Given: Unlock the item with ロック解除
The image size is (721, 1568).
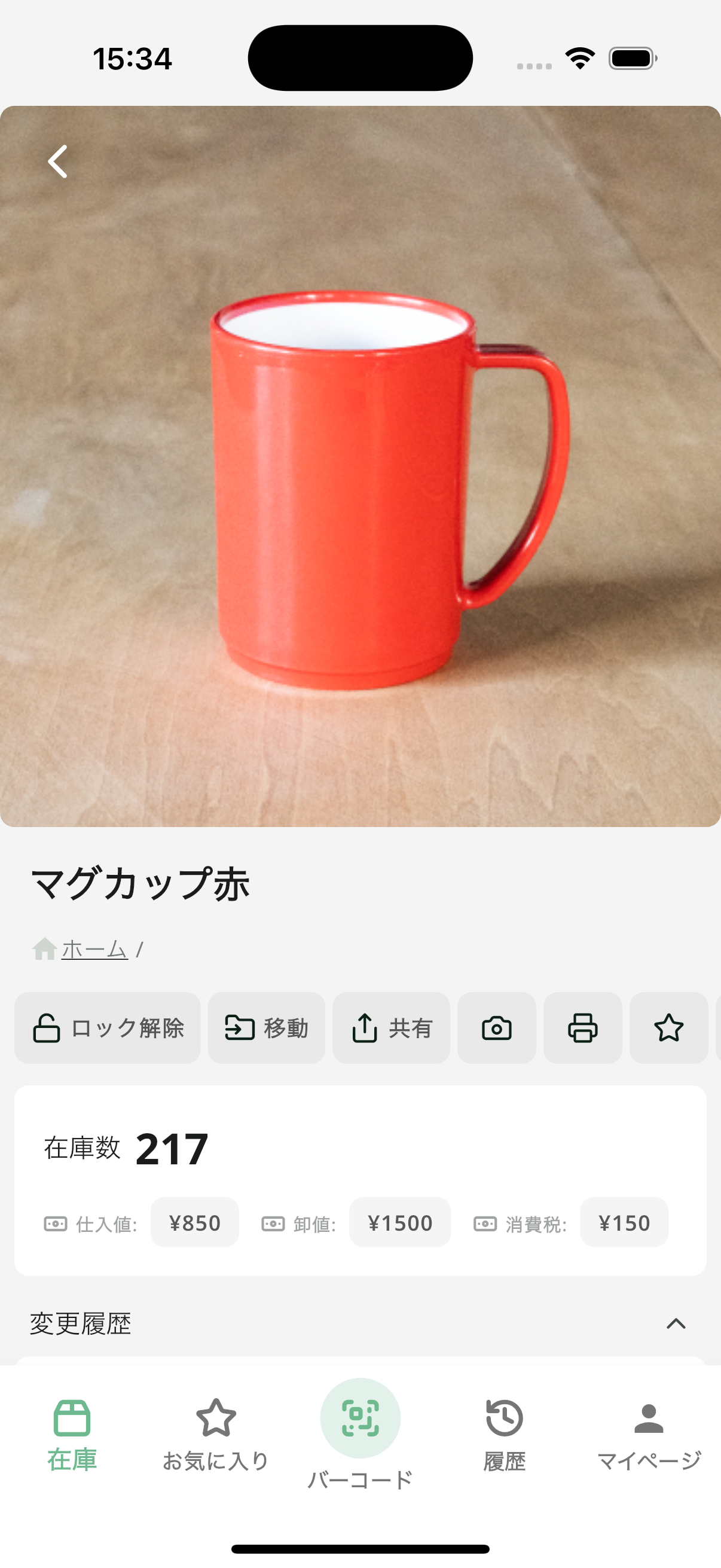Looking at the screenshot, I should (107, 1029).
